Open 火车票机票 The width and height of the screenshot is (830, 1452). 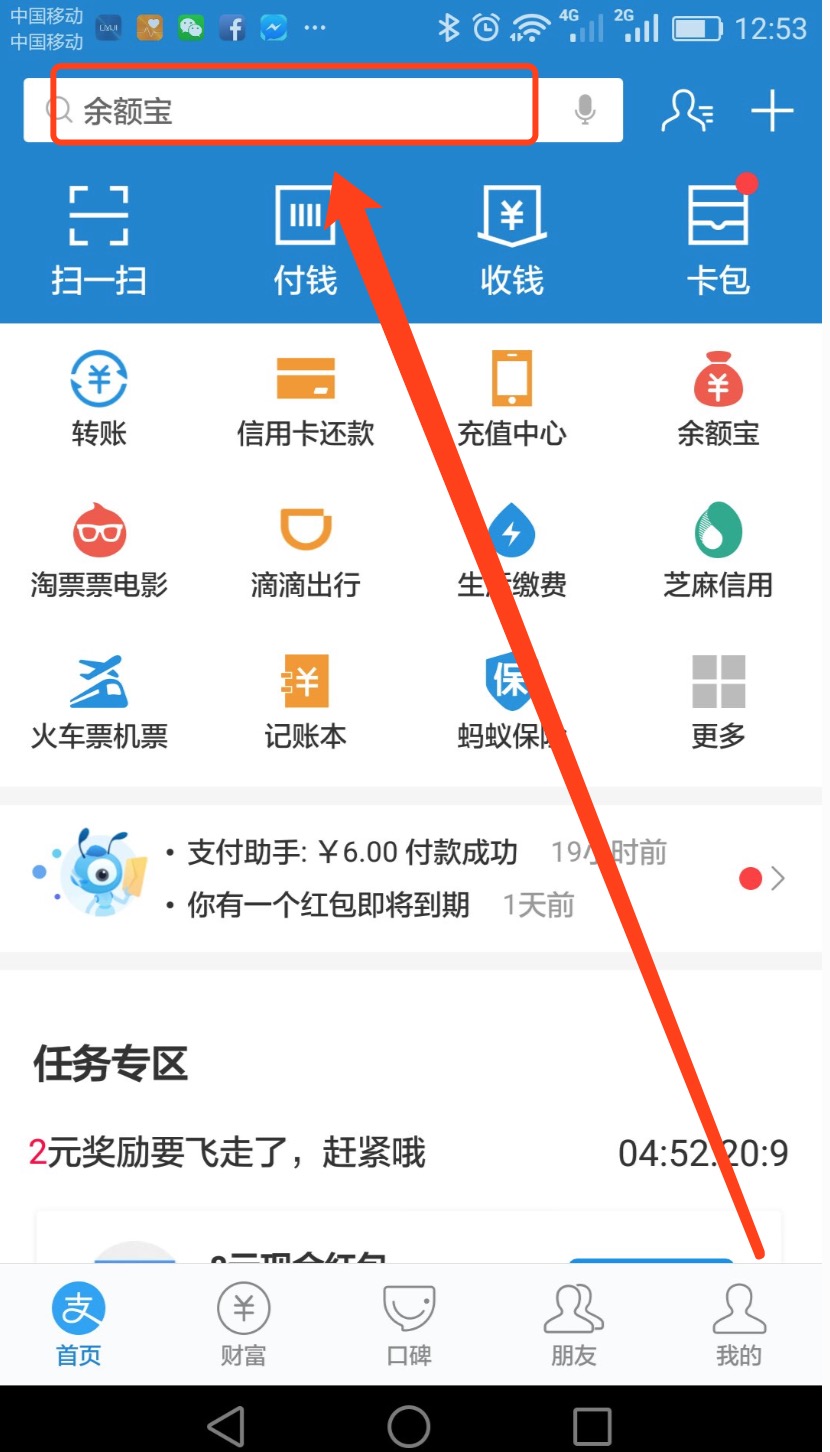point(99,702)
